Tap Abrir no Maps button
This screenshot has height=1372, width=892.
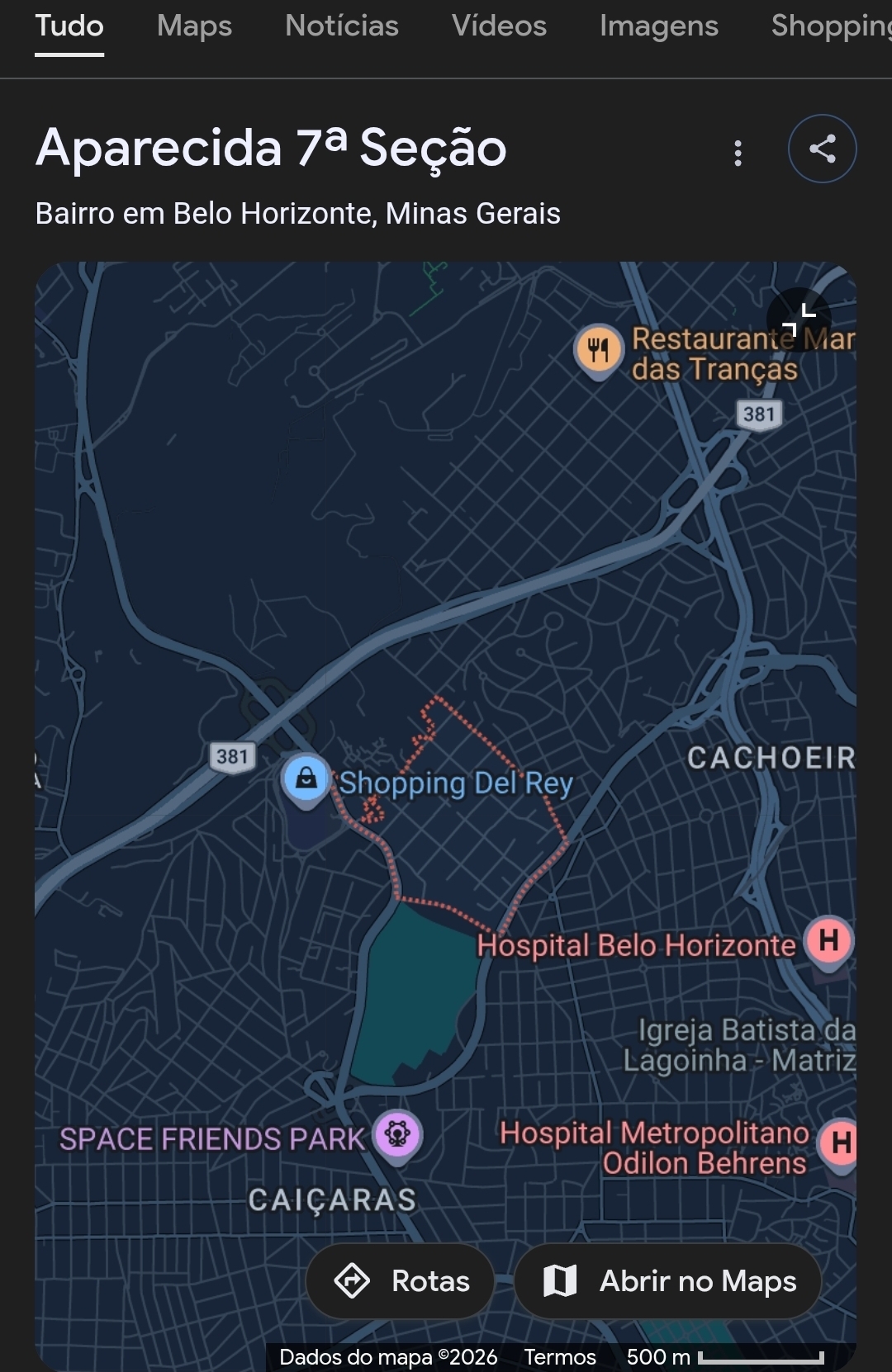tap(668, 1281)
